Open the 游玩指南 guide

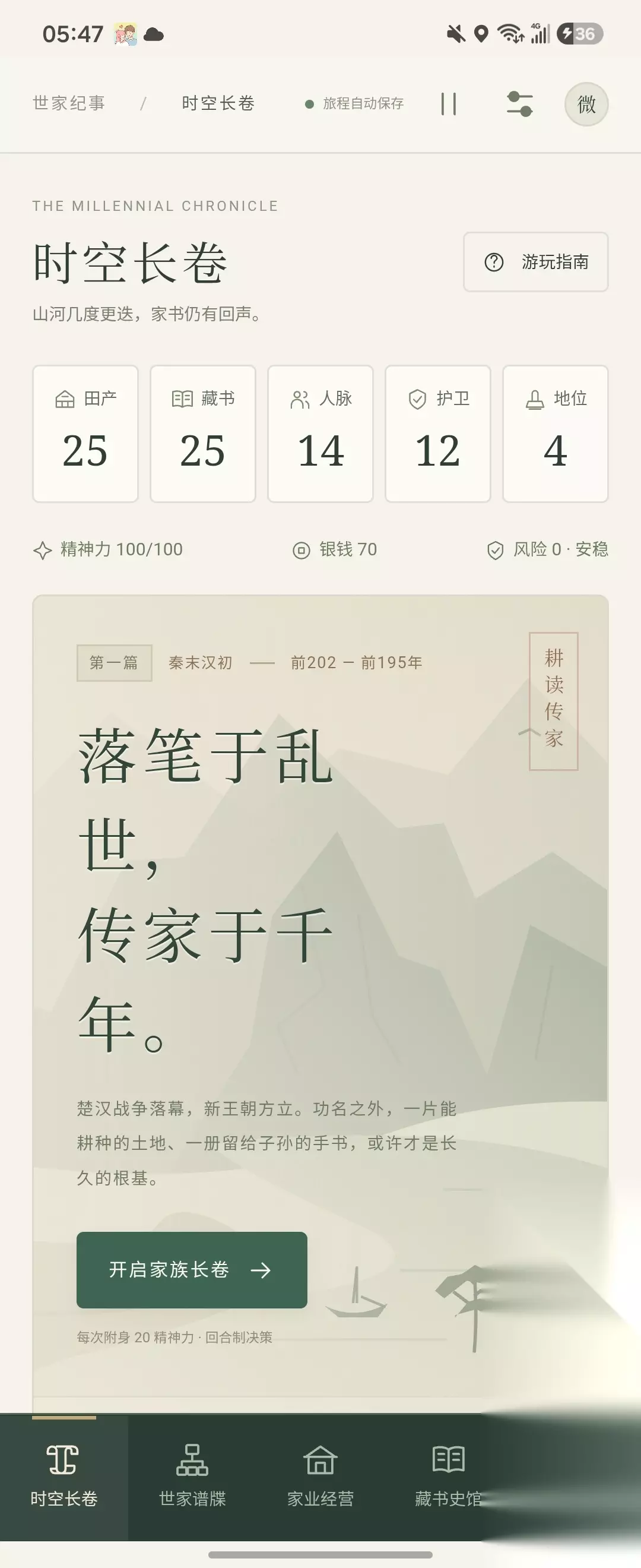tap(536, 262)
